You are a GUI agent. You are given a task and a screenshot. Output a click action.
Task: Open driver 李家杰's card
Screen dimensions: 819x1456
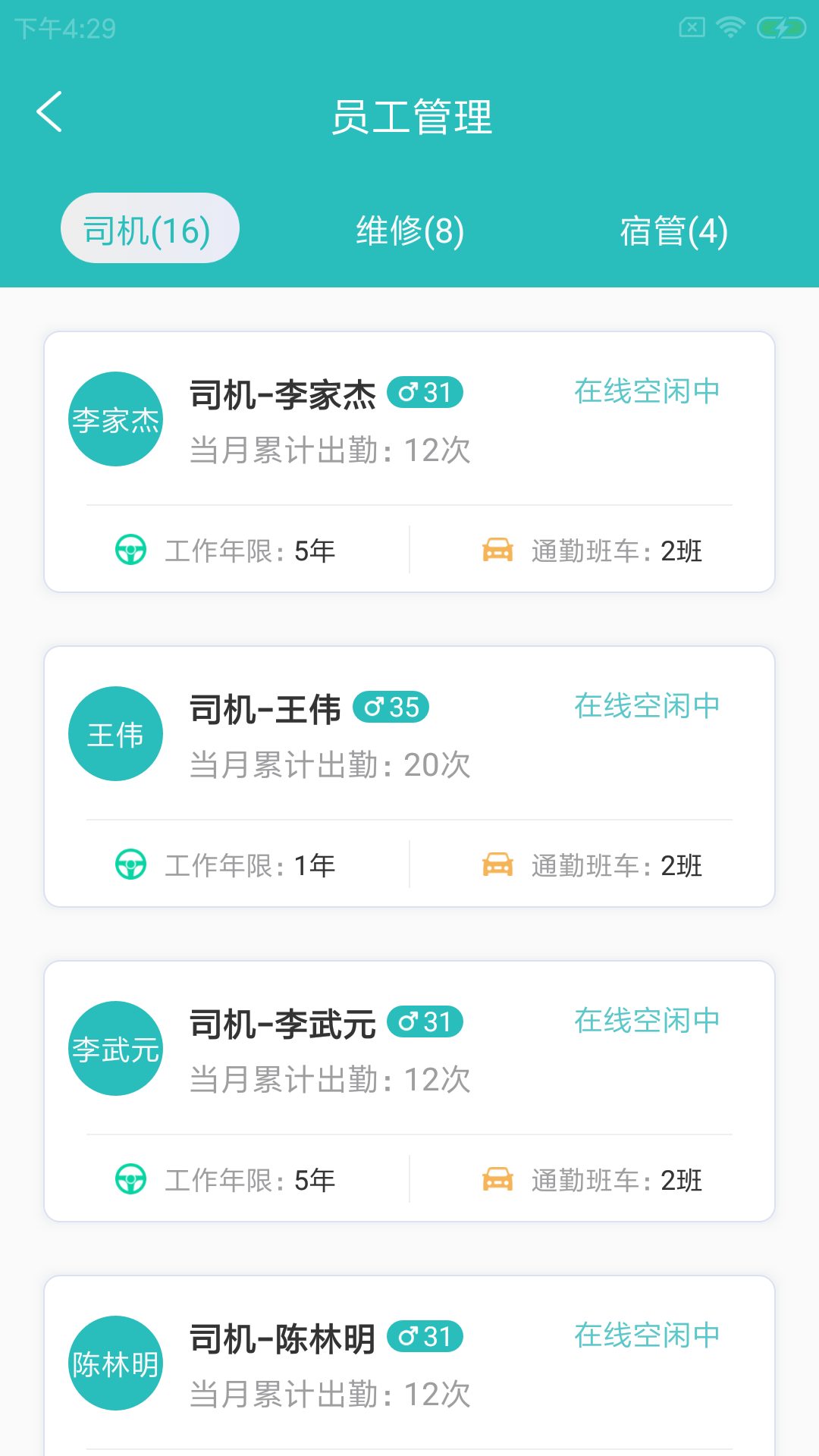(x=409, y=461)
